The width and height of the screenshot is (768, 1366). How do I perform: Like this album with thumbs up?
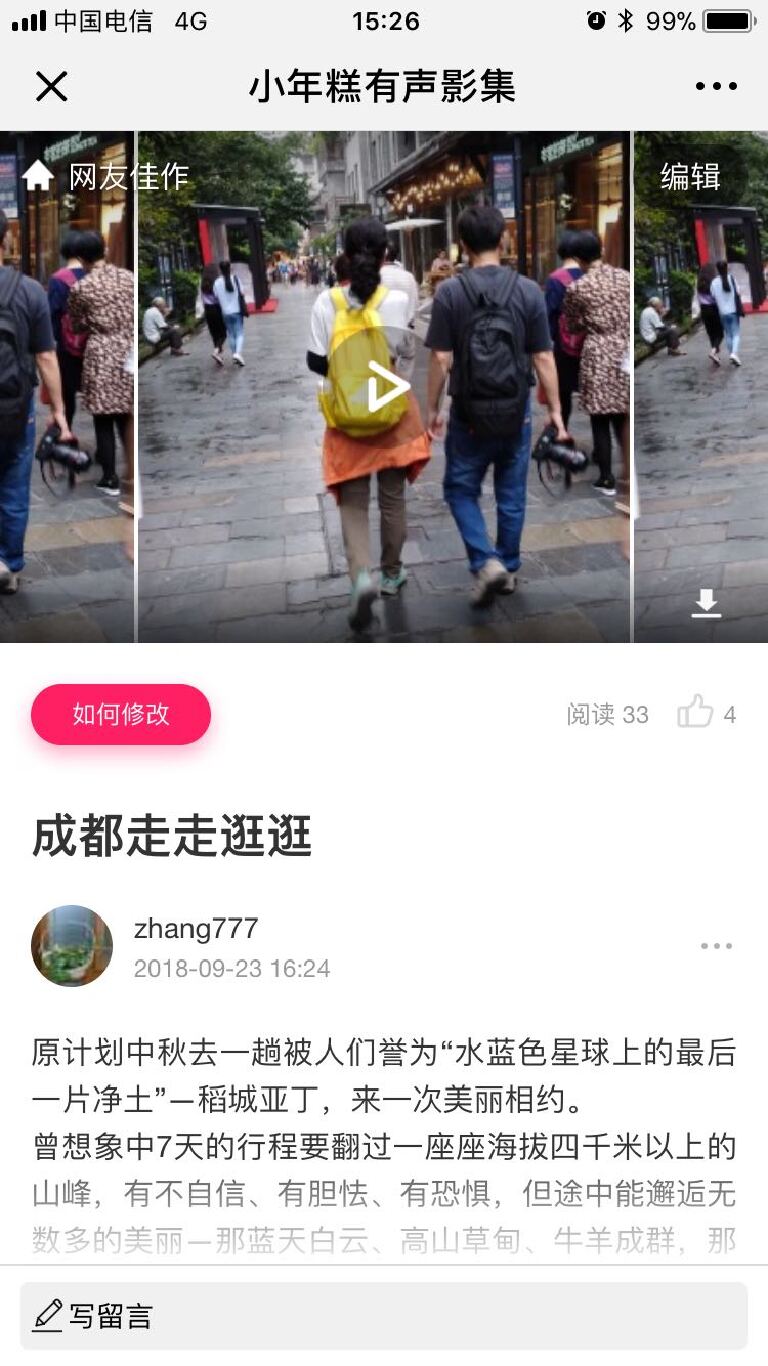tap(696, 714)
